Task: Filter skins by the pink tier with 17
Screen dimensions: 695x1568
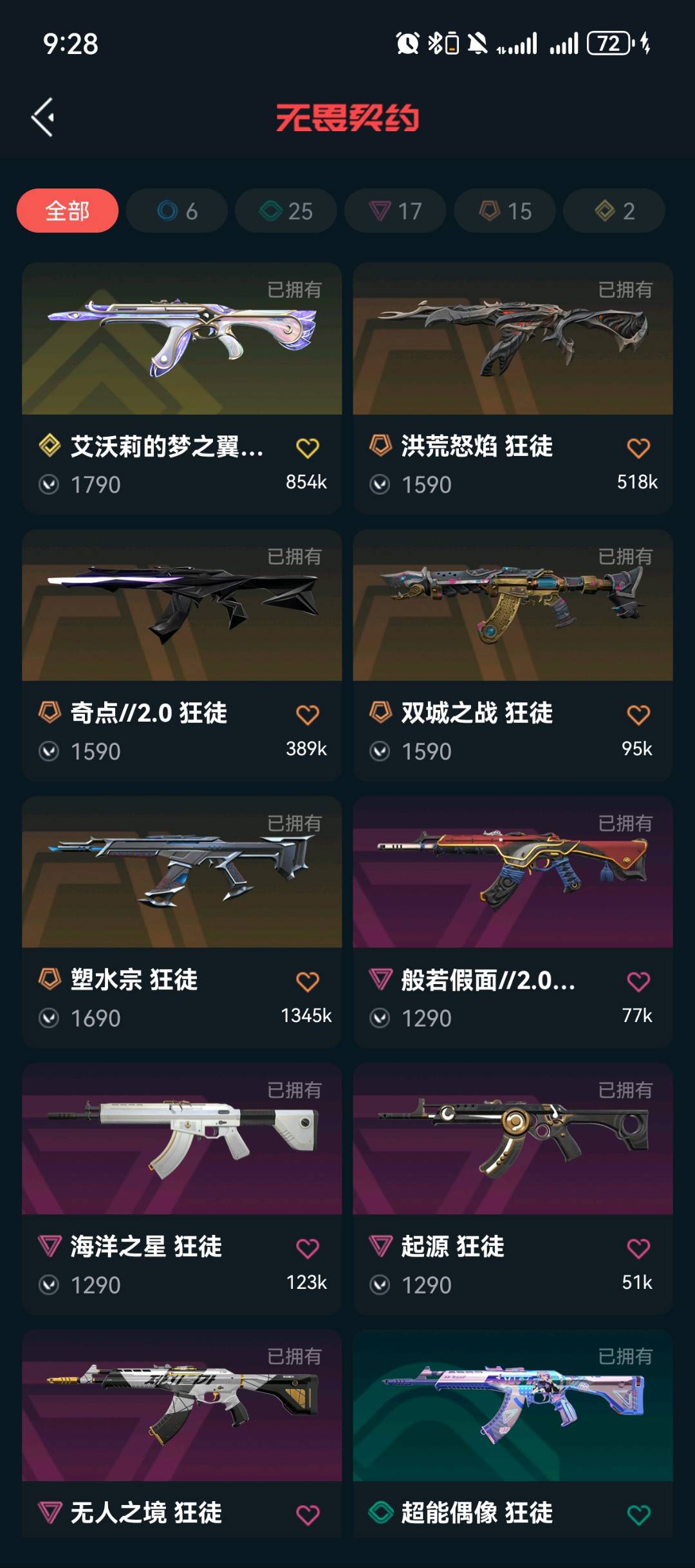Action: pos(395,211)
